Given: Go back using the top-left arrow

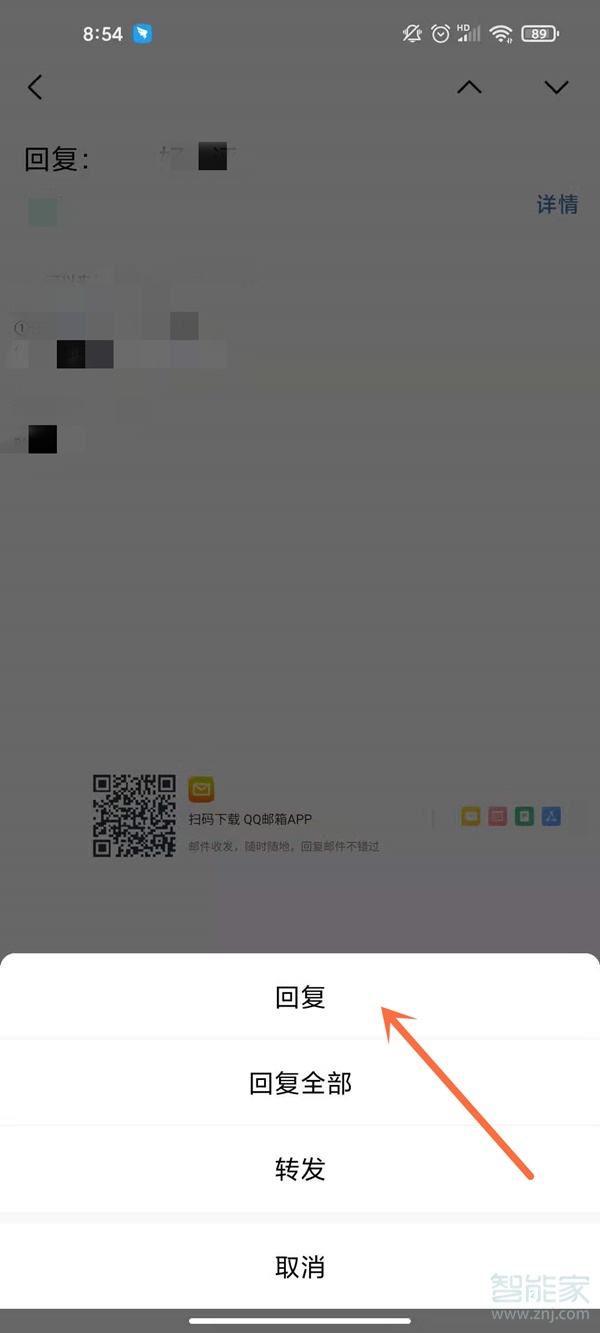Looking at the screenshot, I should point(35,87).
